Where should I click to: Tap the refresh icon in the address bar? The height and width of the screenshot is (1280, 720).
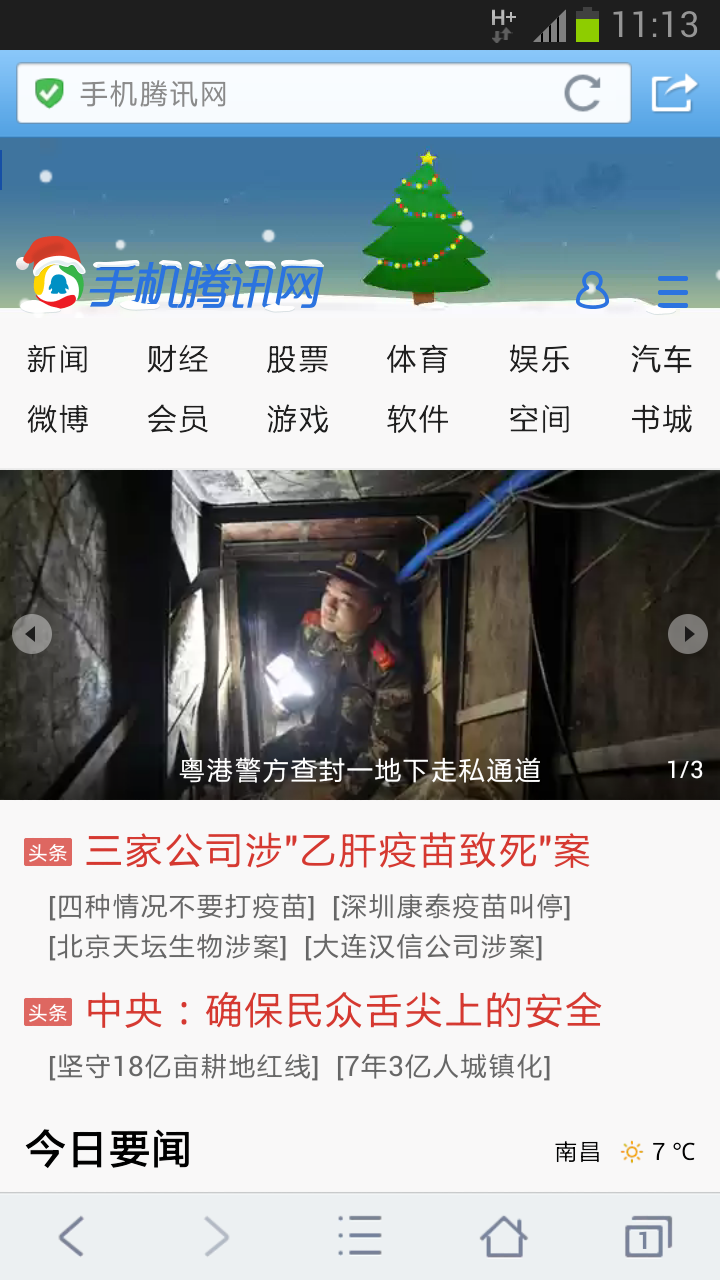tap(581, 92)
